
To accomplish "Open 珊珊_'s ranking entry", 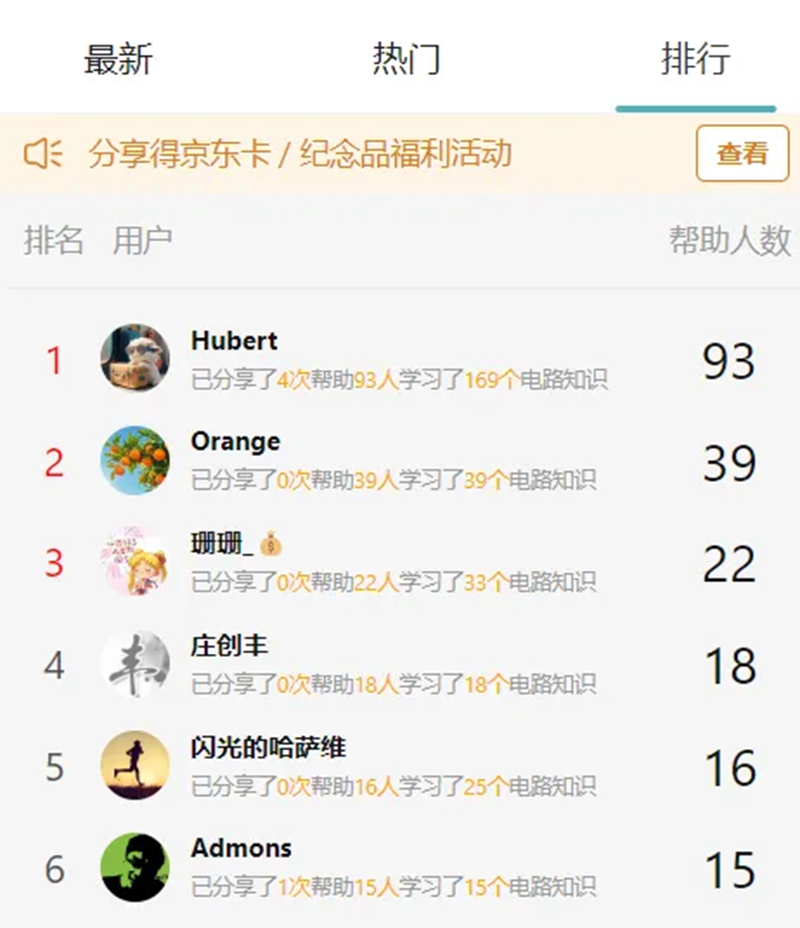I will click(x=398, y=563).
